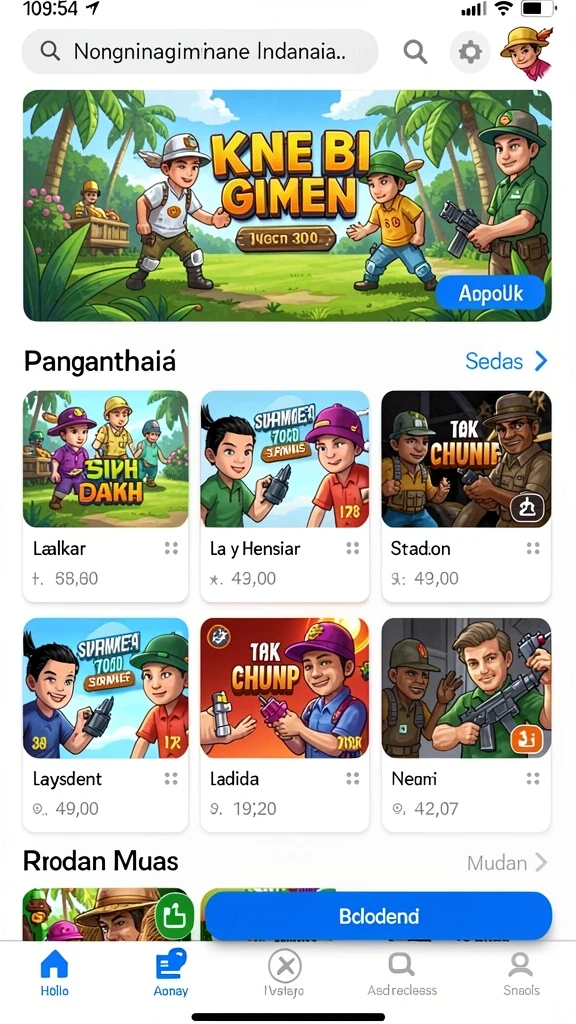The height and width of the screenshot is (1024, 576).
Task: Go to the Asdrecleass tab
Action: coord(402,973)
